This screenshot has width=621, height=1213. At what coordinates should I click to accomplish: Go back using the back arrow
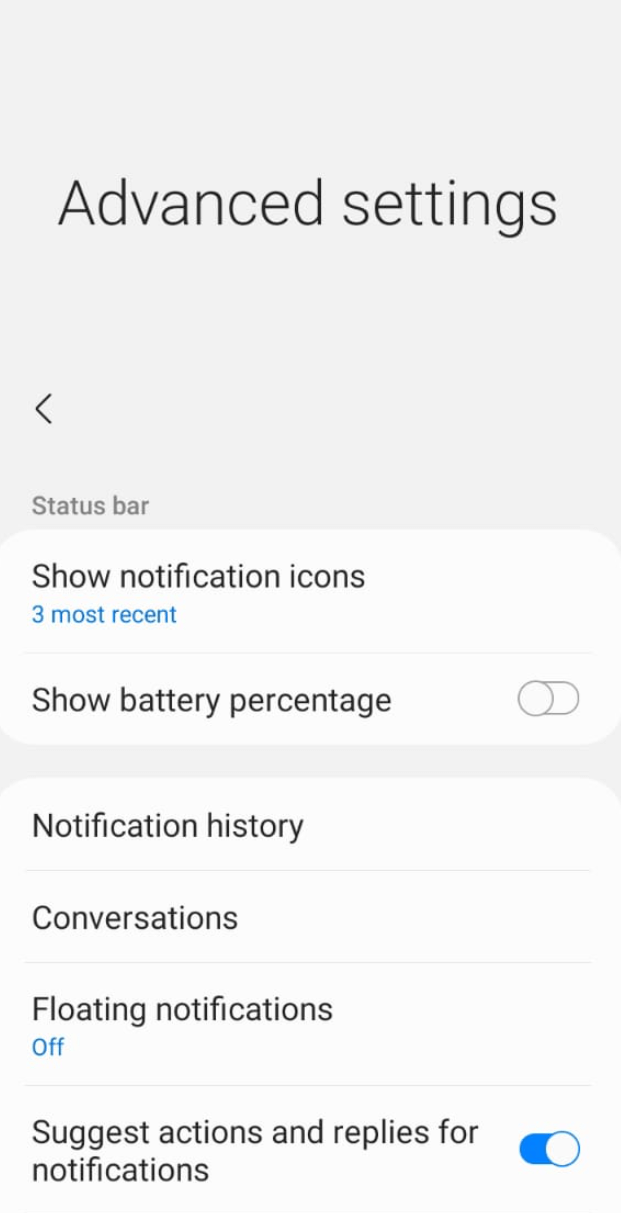point(43,408)
